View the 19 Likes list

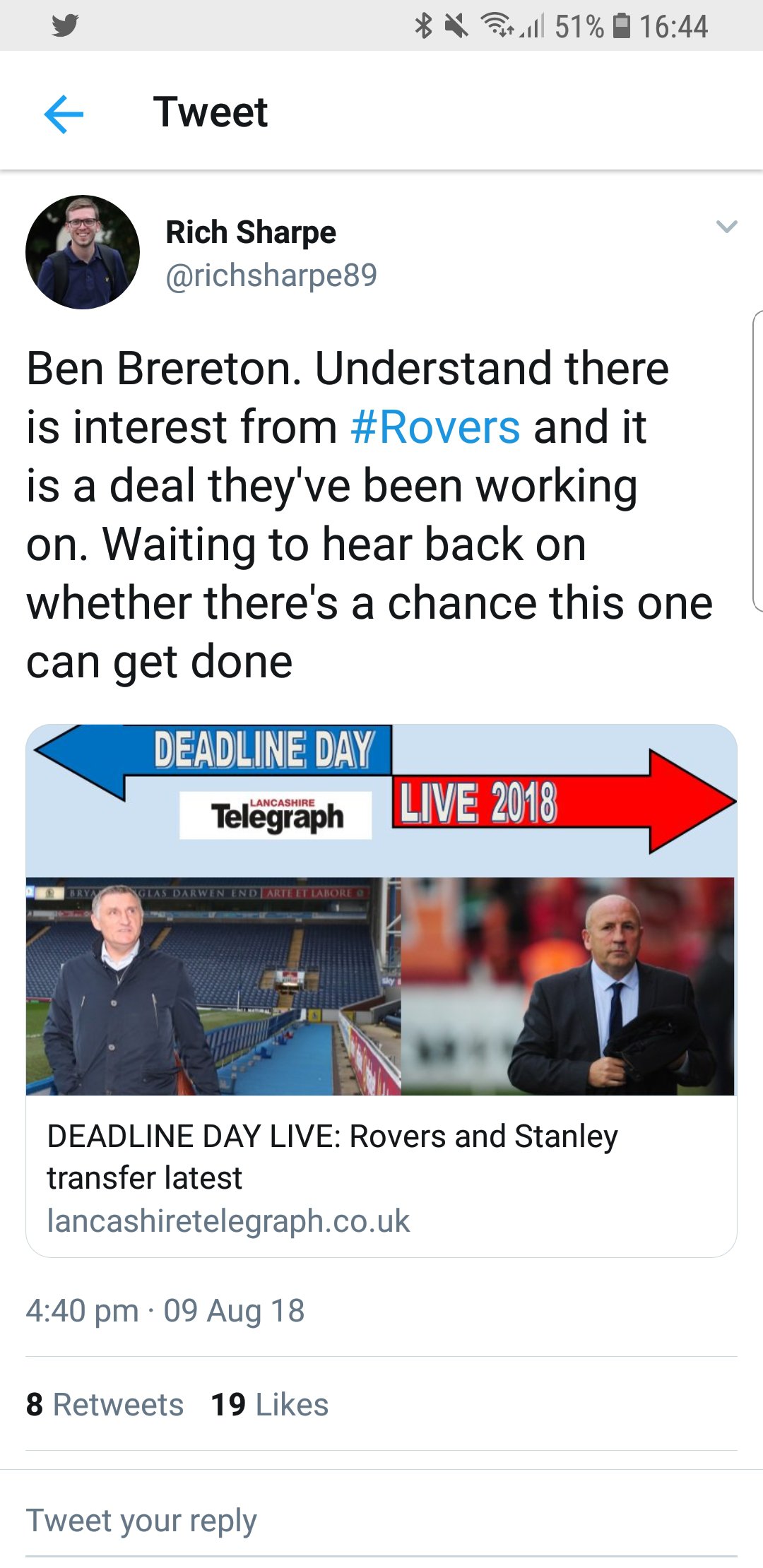(x=270, y=1404)
